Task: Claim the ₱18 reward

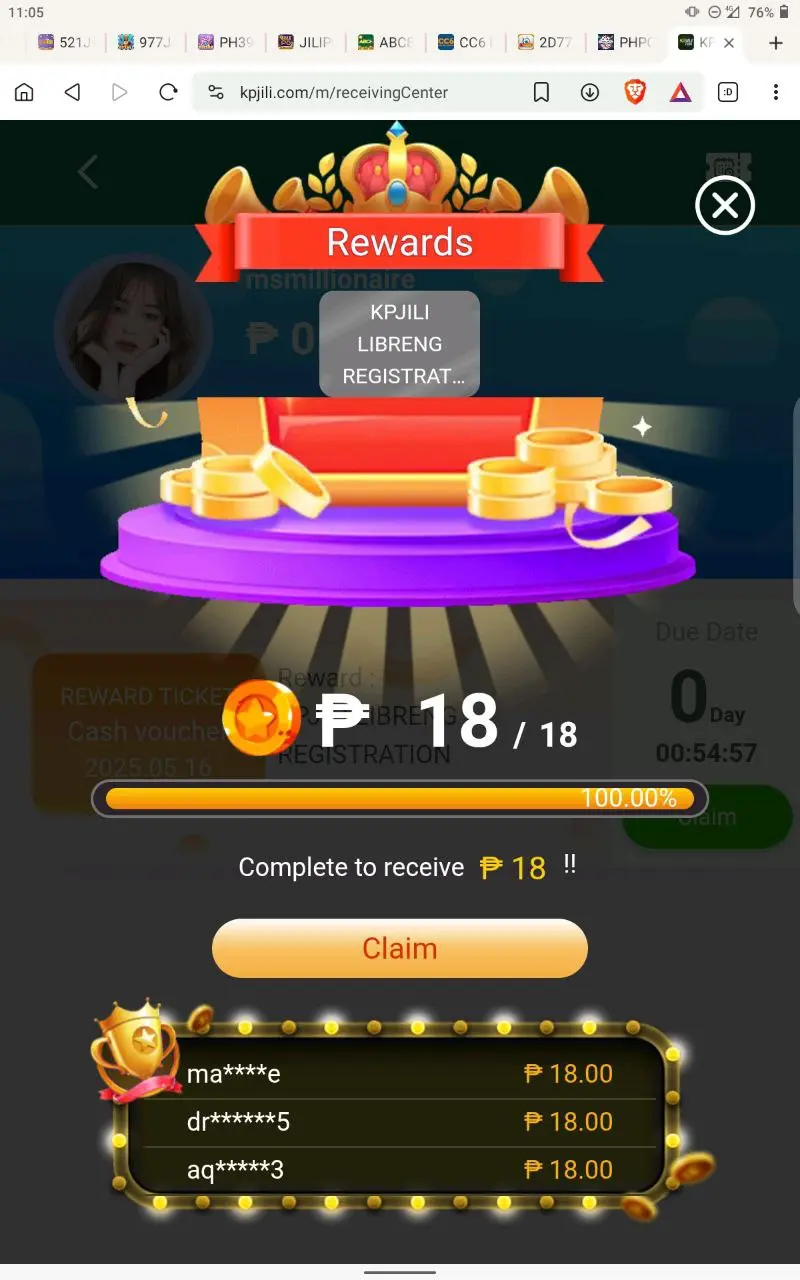Action: 399,948
